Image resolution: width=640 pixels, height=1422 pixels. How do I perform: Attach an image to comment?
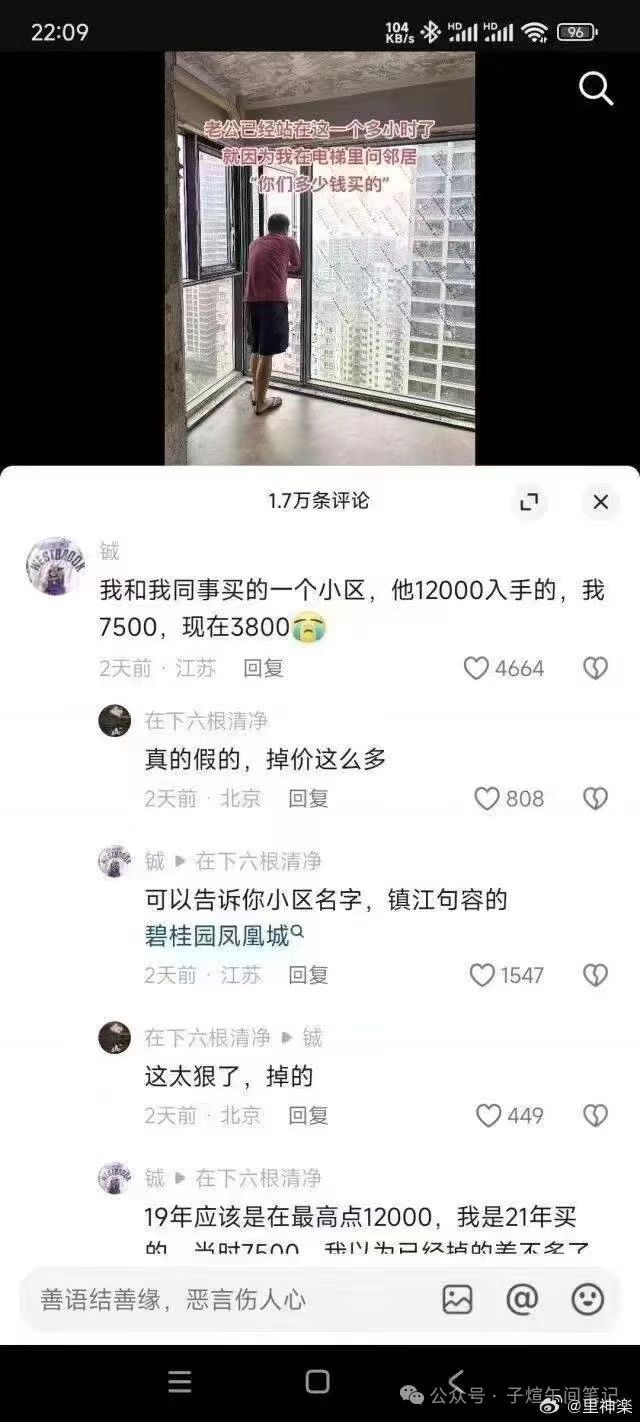click(x=457, y=1299)
